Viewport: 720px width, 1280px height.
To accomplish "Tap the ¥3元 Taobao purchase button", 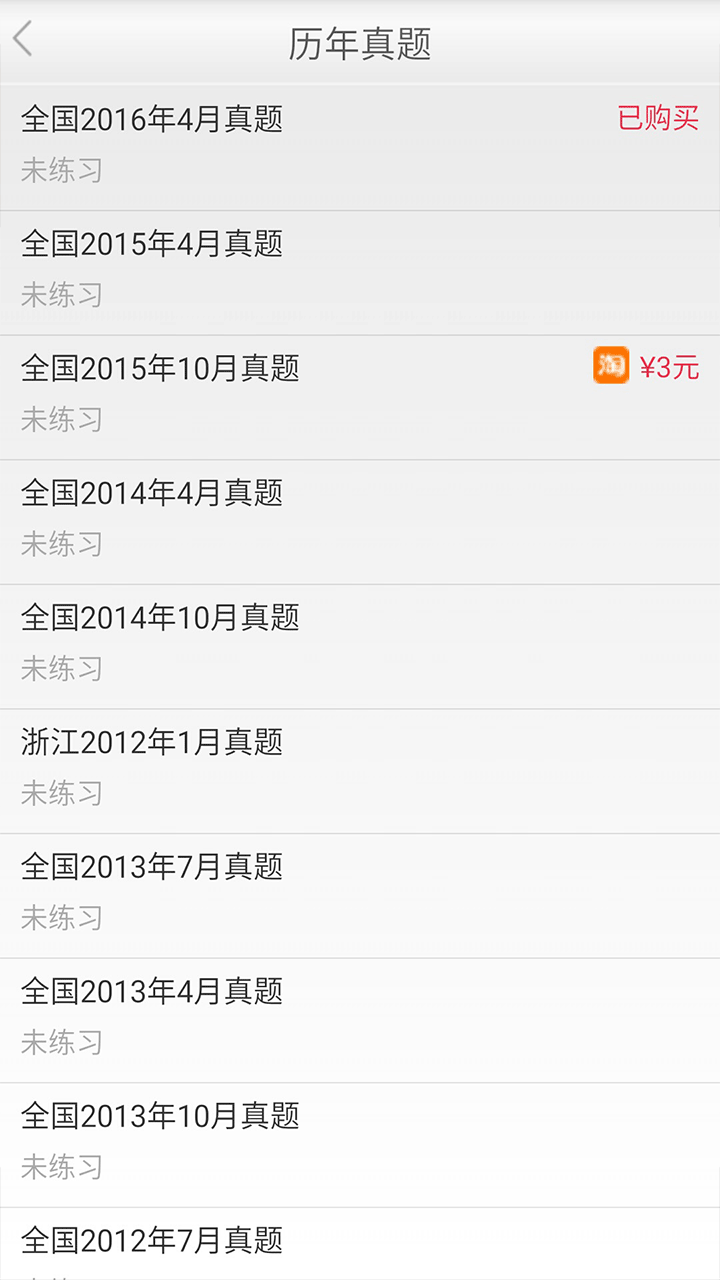I will (x=646, y=367).
